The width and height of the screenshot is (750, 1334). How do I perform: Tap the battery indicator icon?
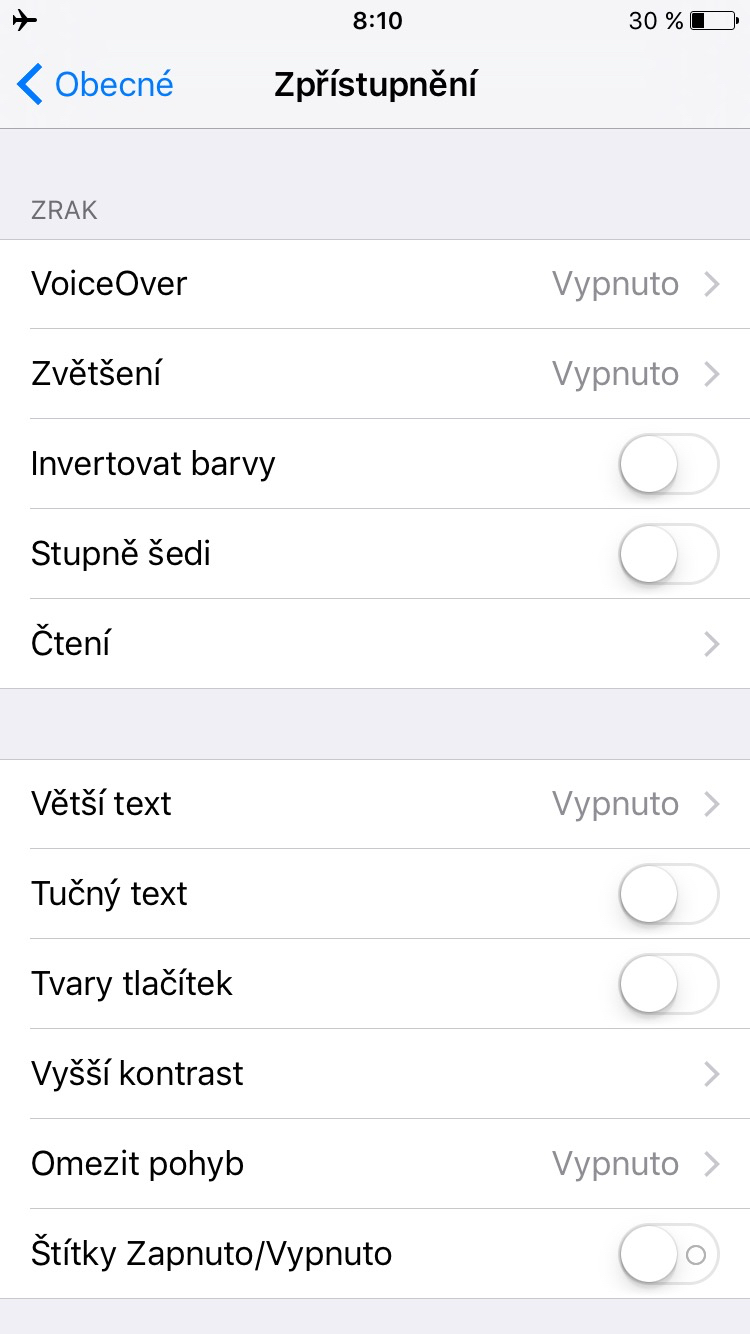coord(712,19)
